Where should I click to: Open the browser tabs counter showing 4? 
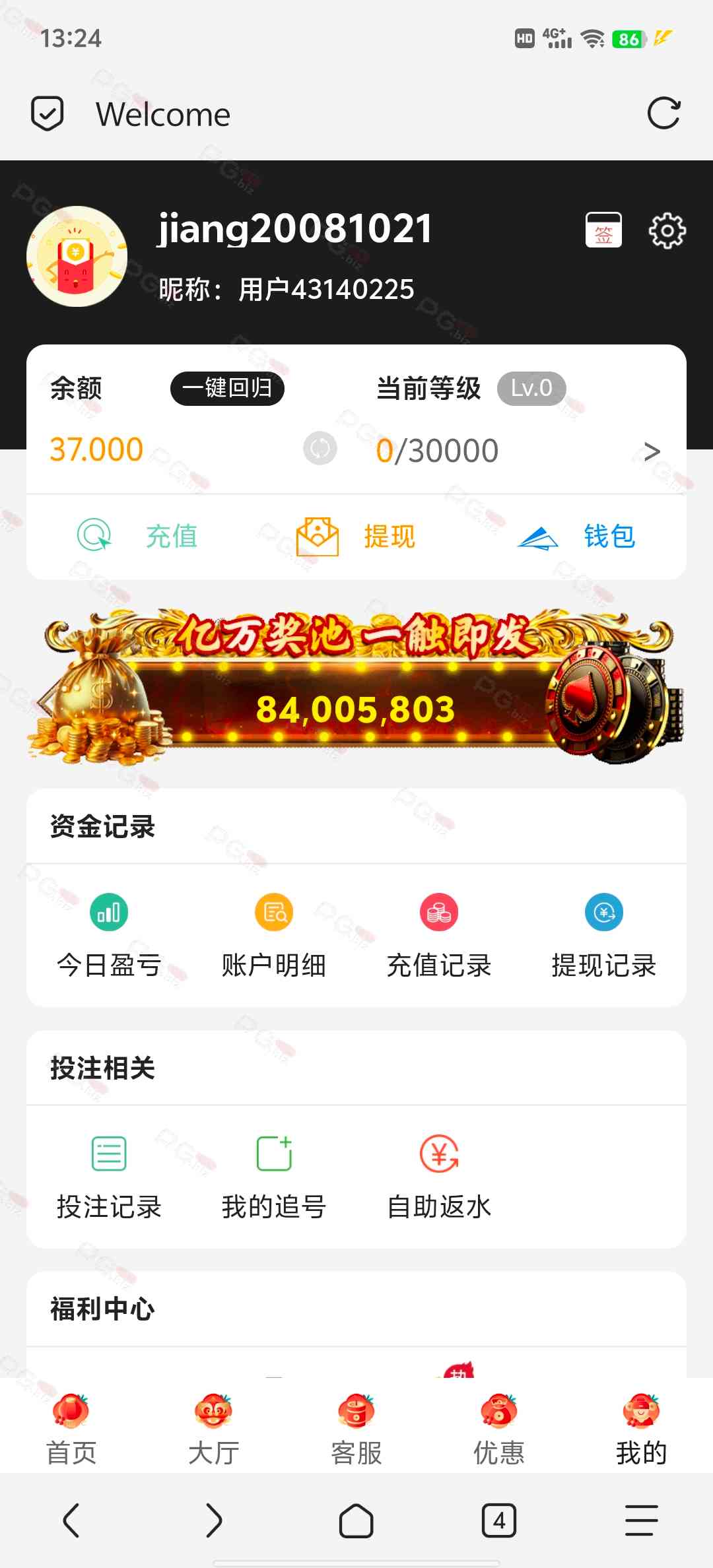(x=499, y=1520)
